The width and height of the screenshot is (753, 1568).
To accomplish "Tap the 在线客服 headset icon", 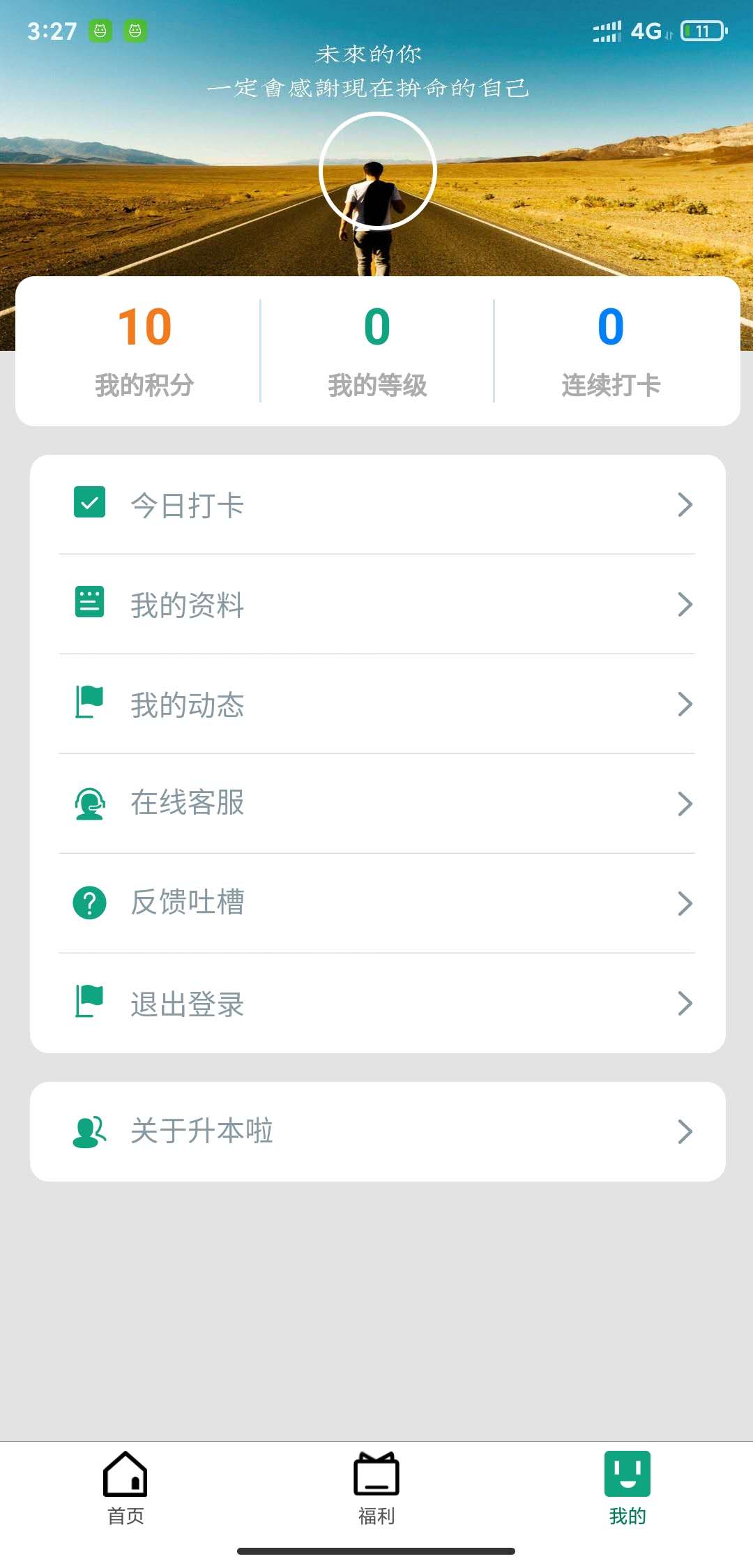I will tap(89, 804).
